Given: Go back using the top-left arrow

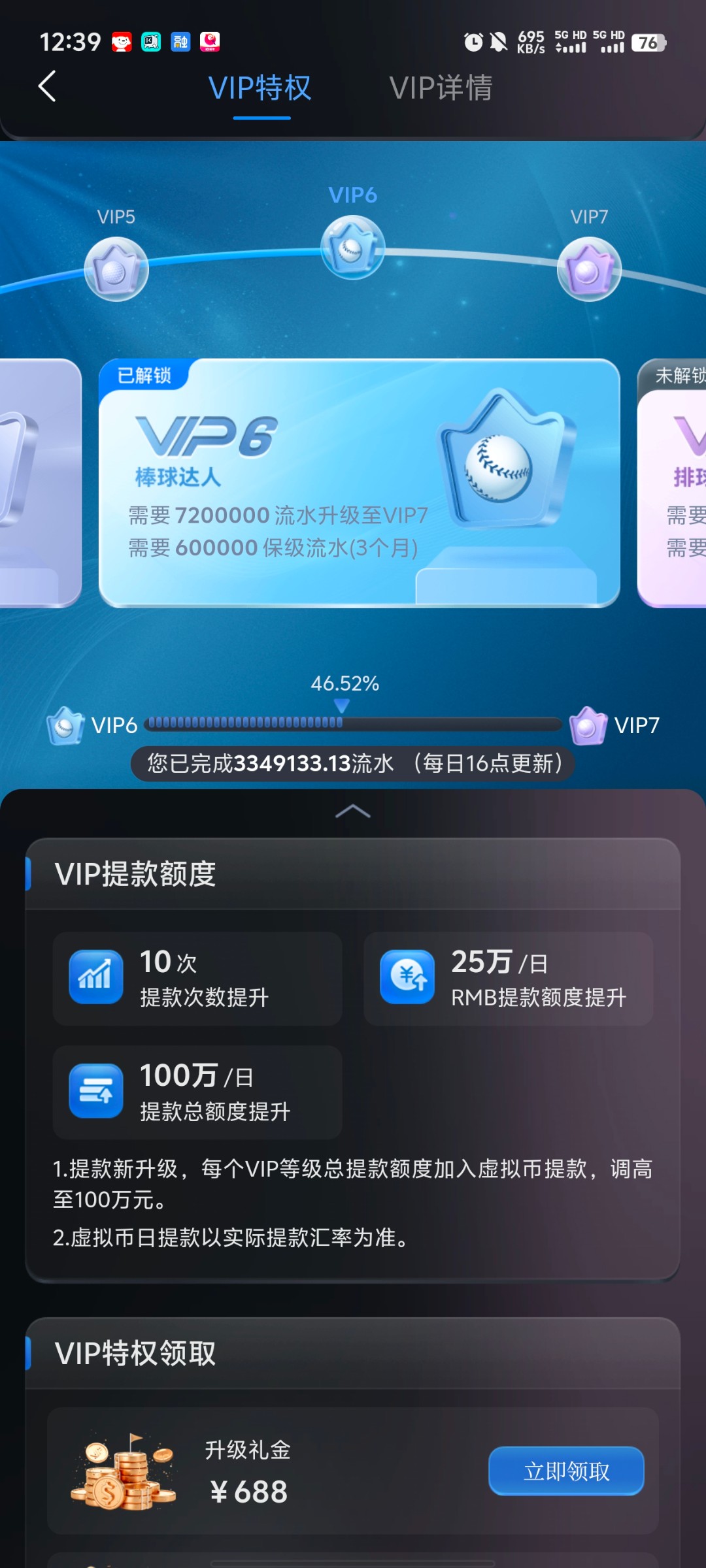Looking at the screenshot, I should click(47, 87).
